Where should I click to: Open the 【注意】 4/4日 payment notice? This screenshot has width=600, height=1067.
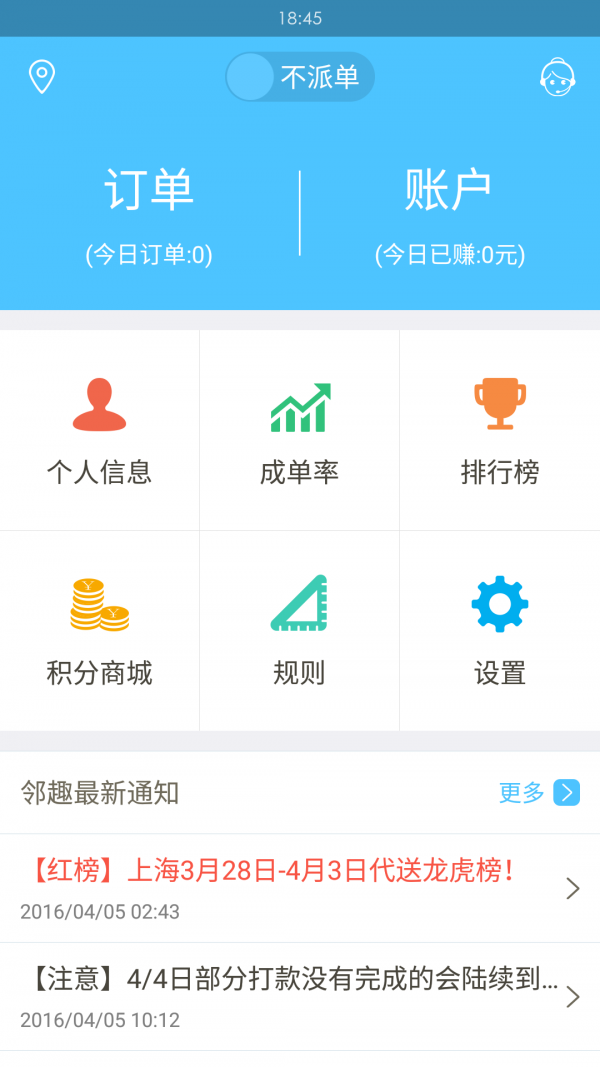300,996
